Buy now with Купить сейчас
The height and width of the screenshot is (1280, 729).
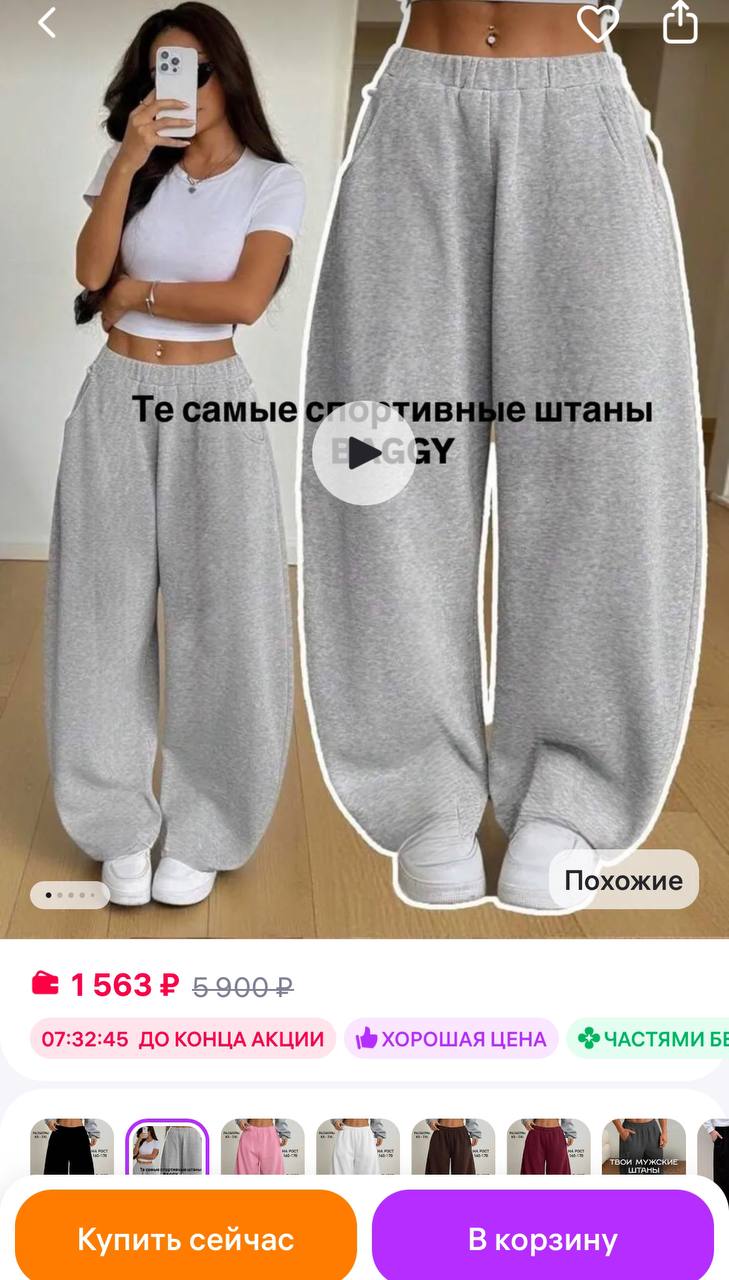186,1239
